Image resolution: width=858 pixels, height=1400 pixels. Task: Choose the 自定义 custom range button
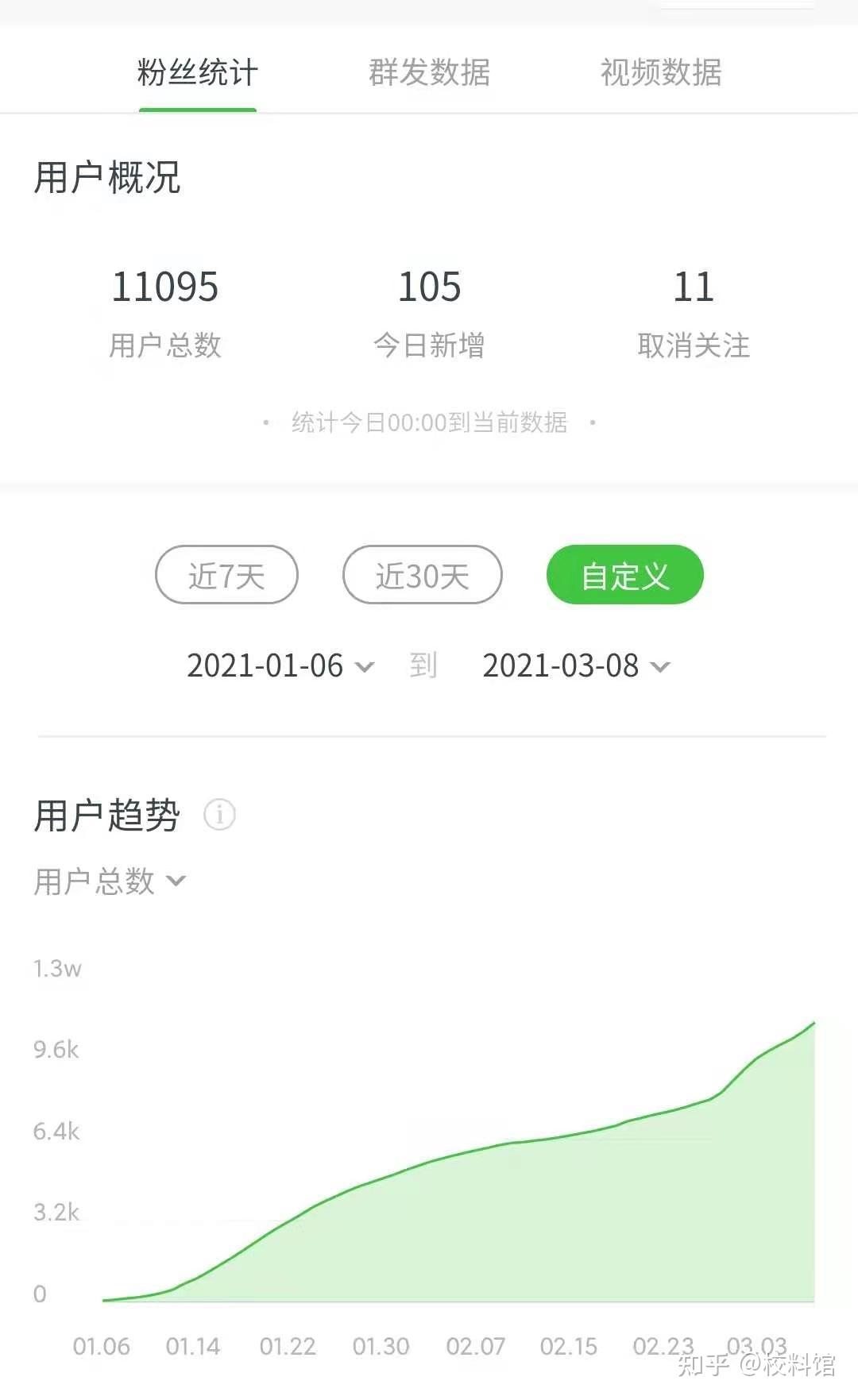[625, 575]
